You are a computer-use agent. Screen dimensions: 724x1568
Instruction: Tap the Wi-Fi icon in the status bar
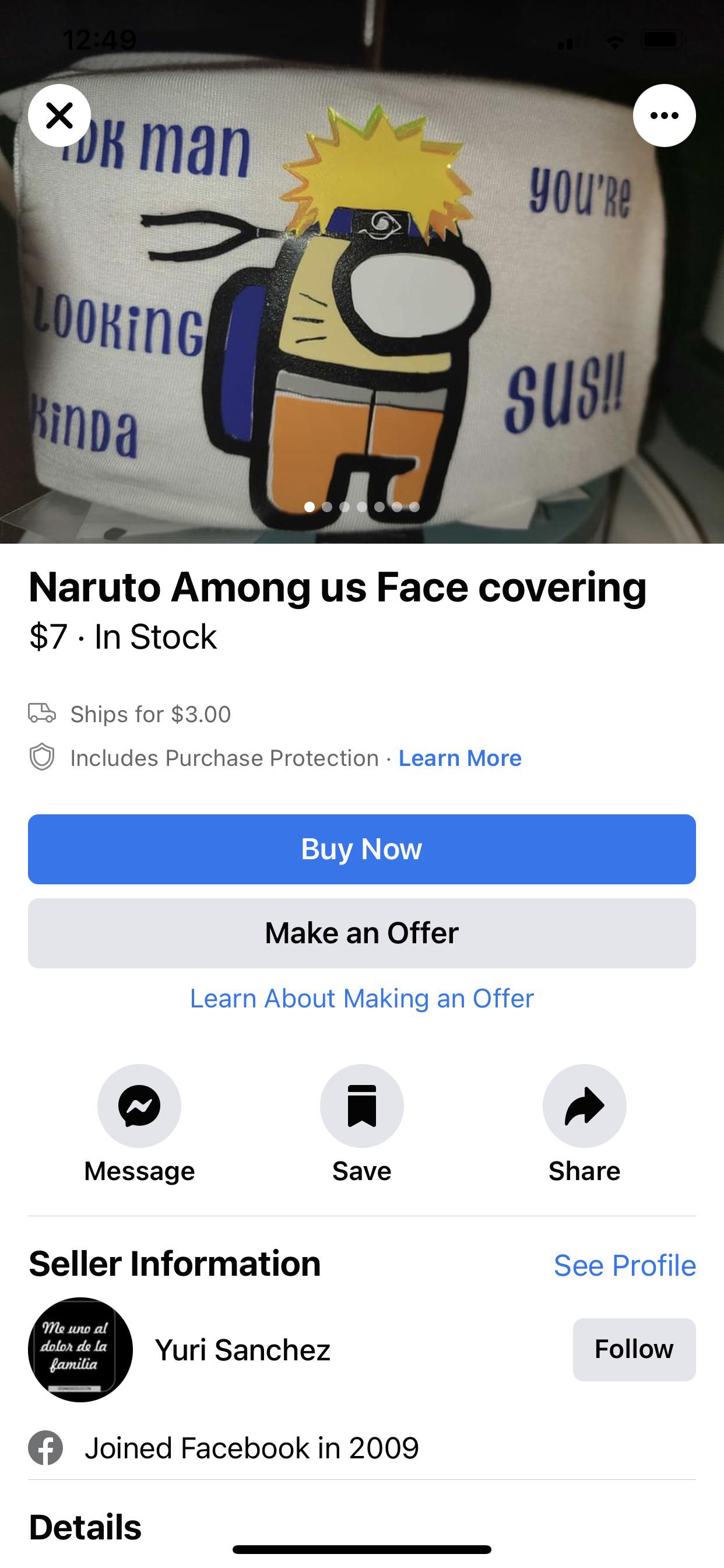pyautogui.click(x=616, y=41)
